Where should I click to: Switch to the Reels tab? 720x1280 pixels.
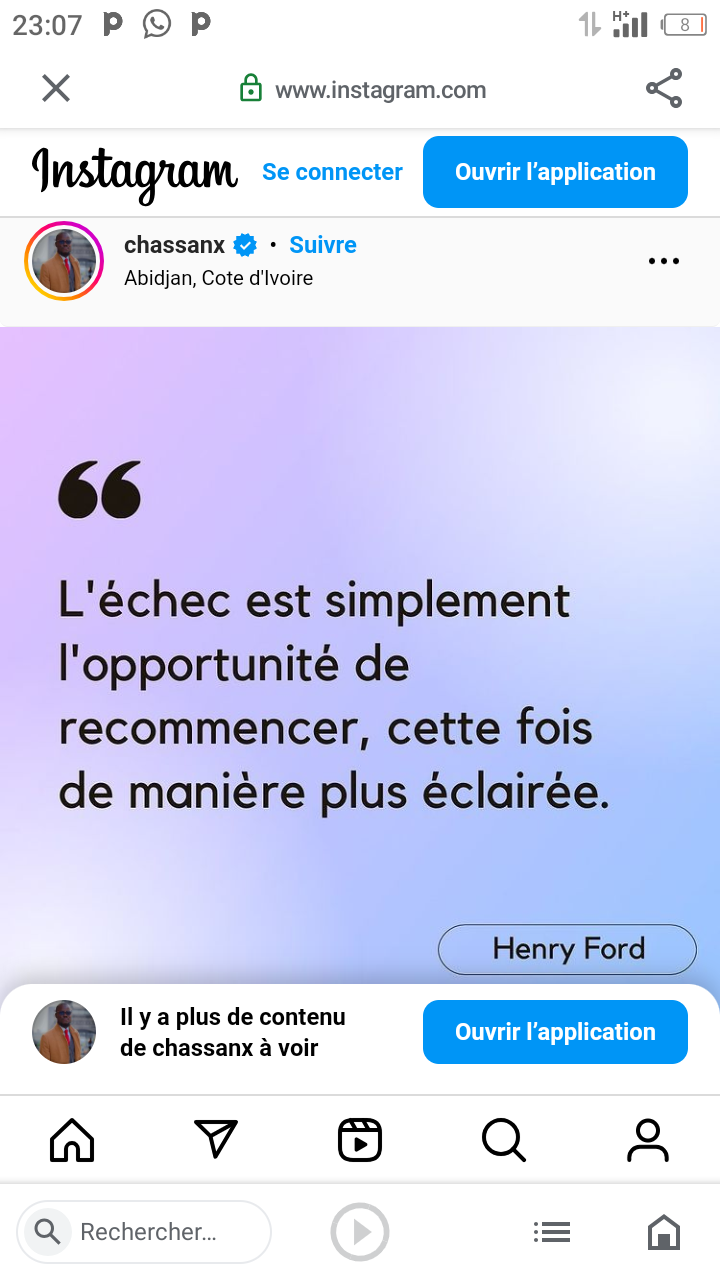(360, 1140)
